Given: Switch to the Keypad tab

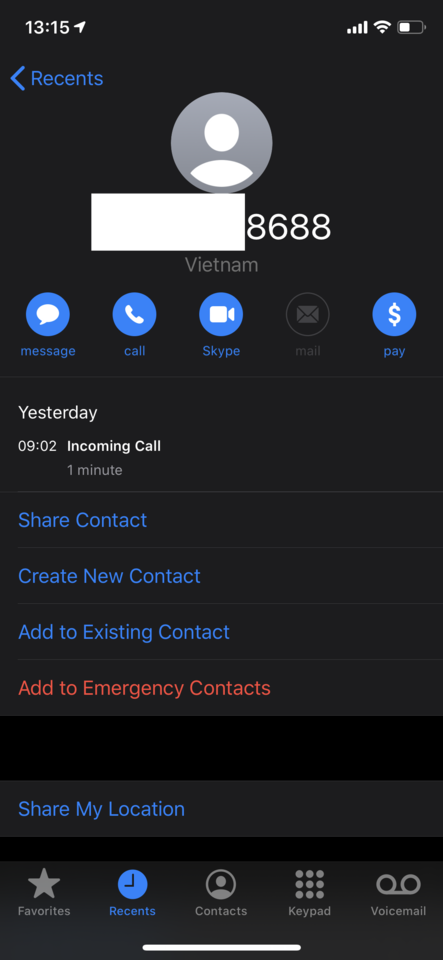Looking at the screenshot, I should (310, 893).
